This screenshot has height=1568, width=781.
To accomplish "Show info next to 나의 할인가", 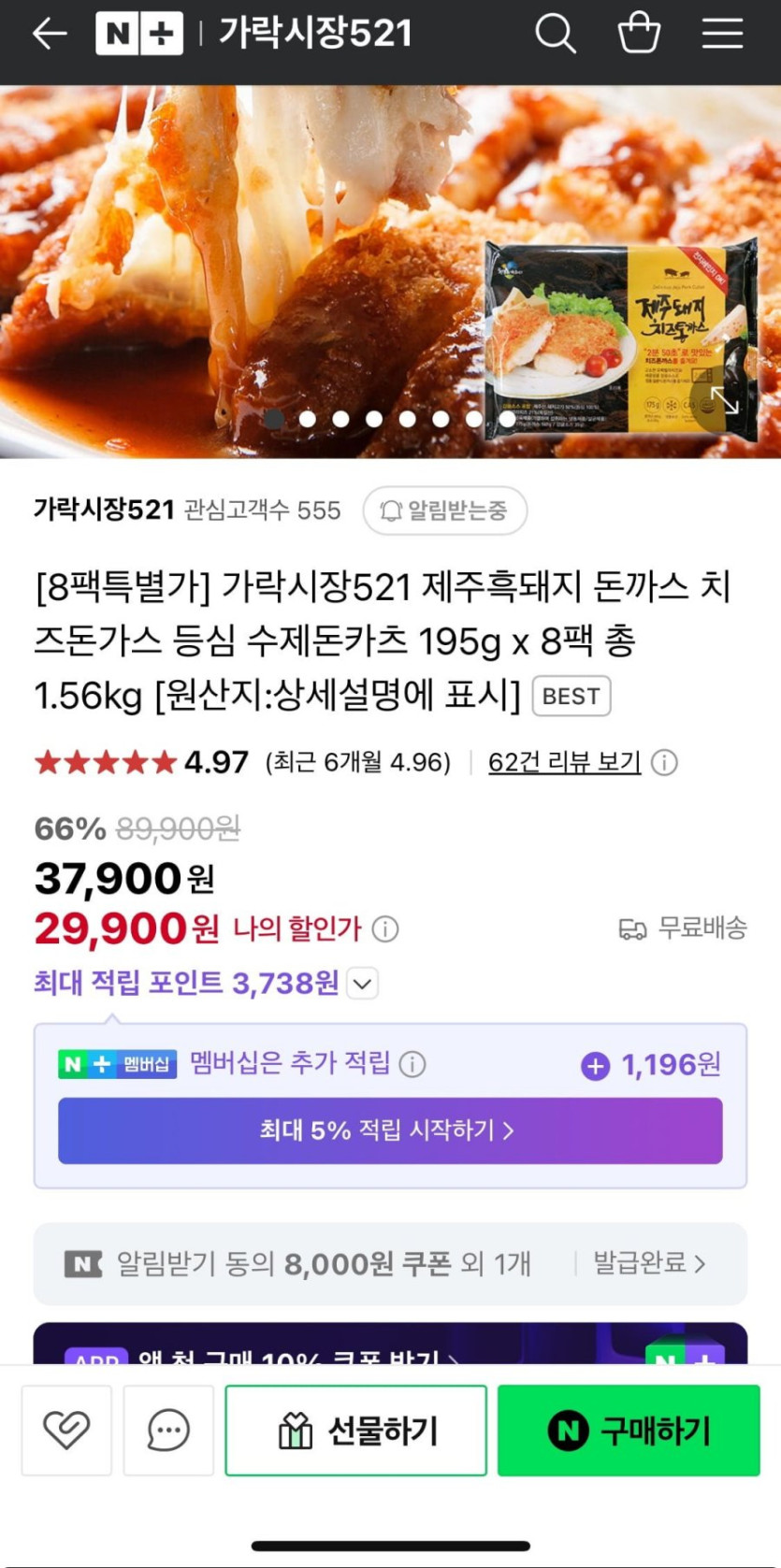I will coord(385,928).
